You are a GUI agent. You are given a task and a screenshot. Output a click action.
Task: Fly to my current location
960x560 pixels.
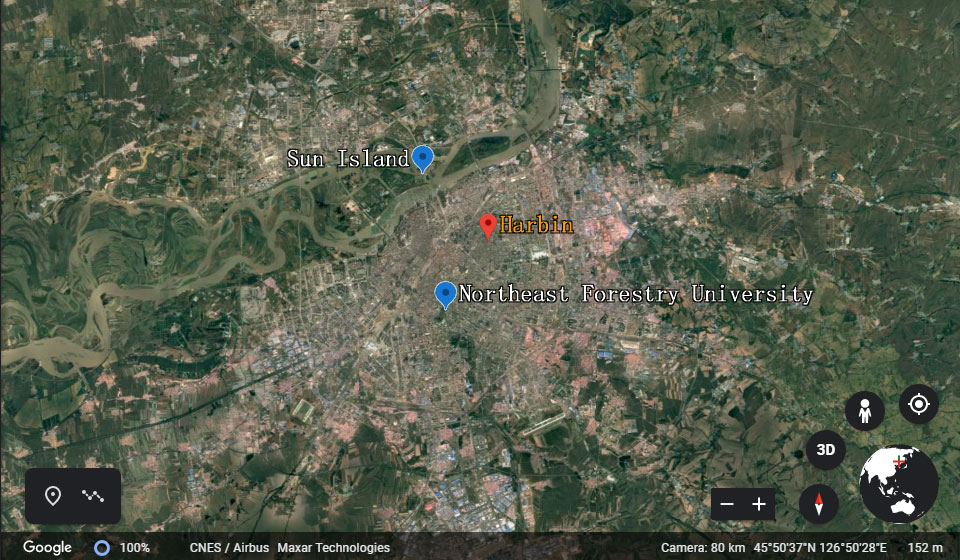click(918, 404)
